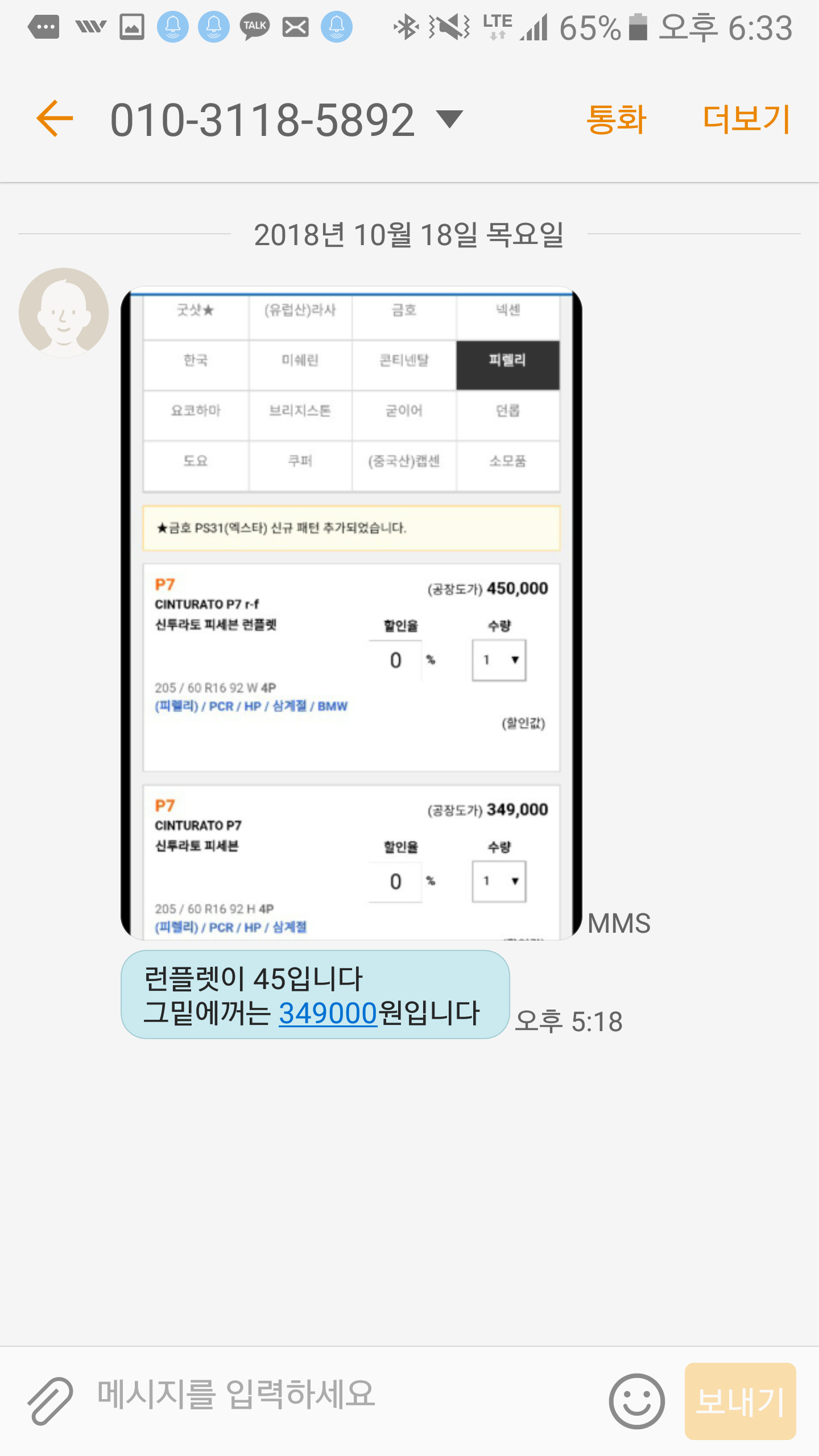Go back using the orange arrow
The height and width of the screenshot is (1456, 819).
coord(55,118)
